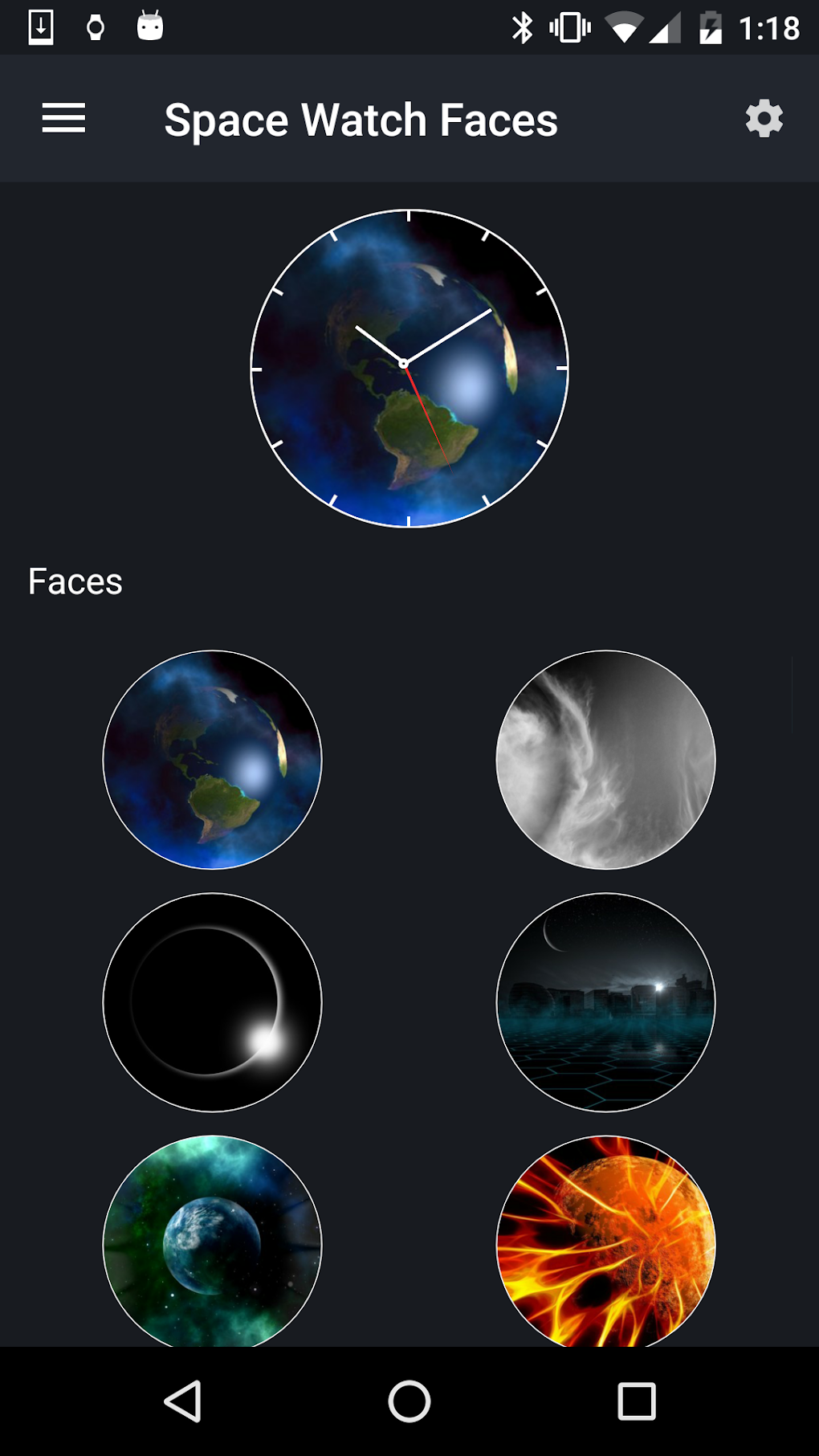The height and width of the screenshot is (1456, 819).
Task: Select the blue Earth watch face
Action: [212, 760]
